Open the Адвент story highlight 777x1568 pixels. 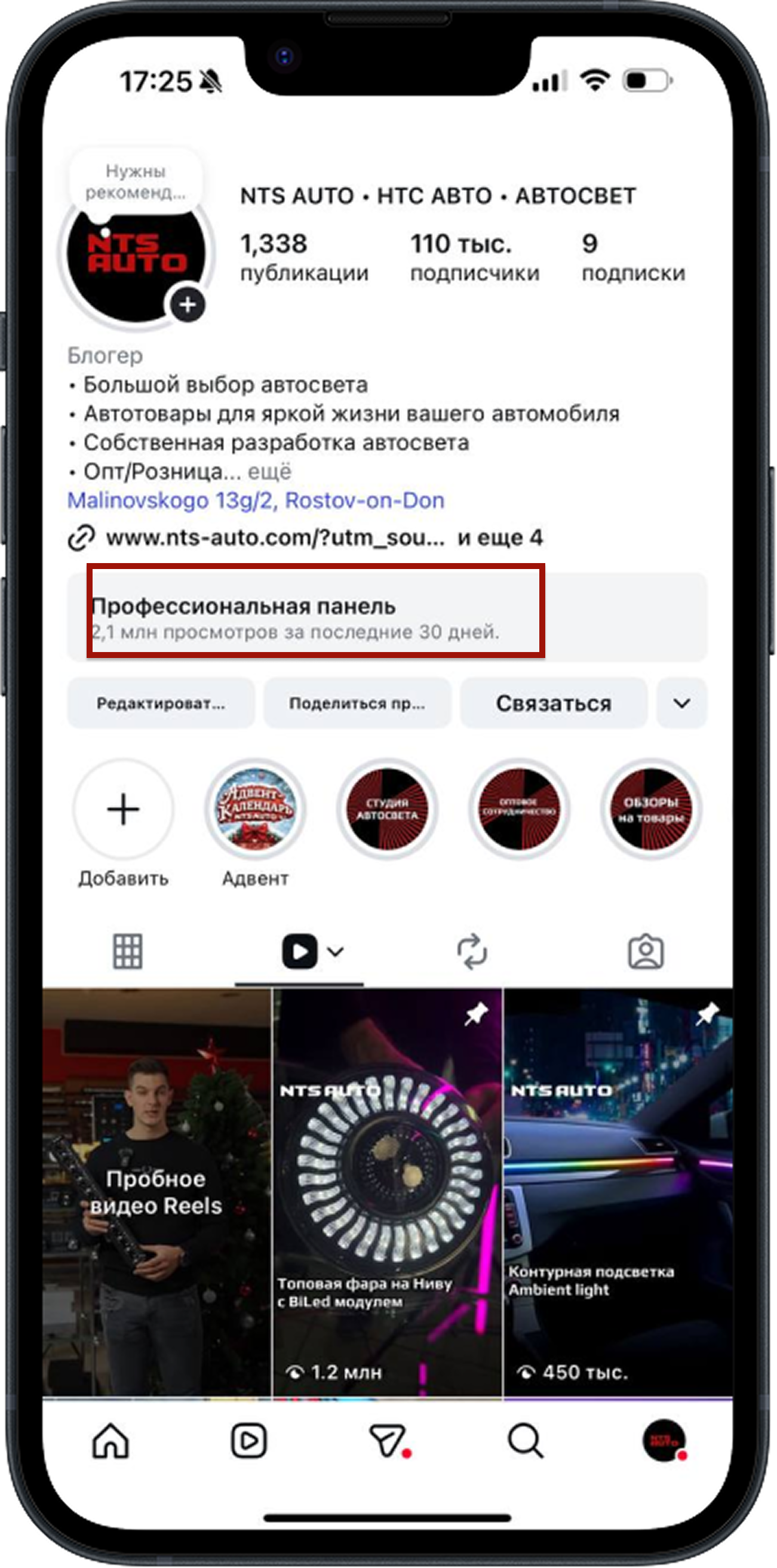click(x=255, y=810)
